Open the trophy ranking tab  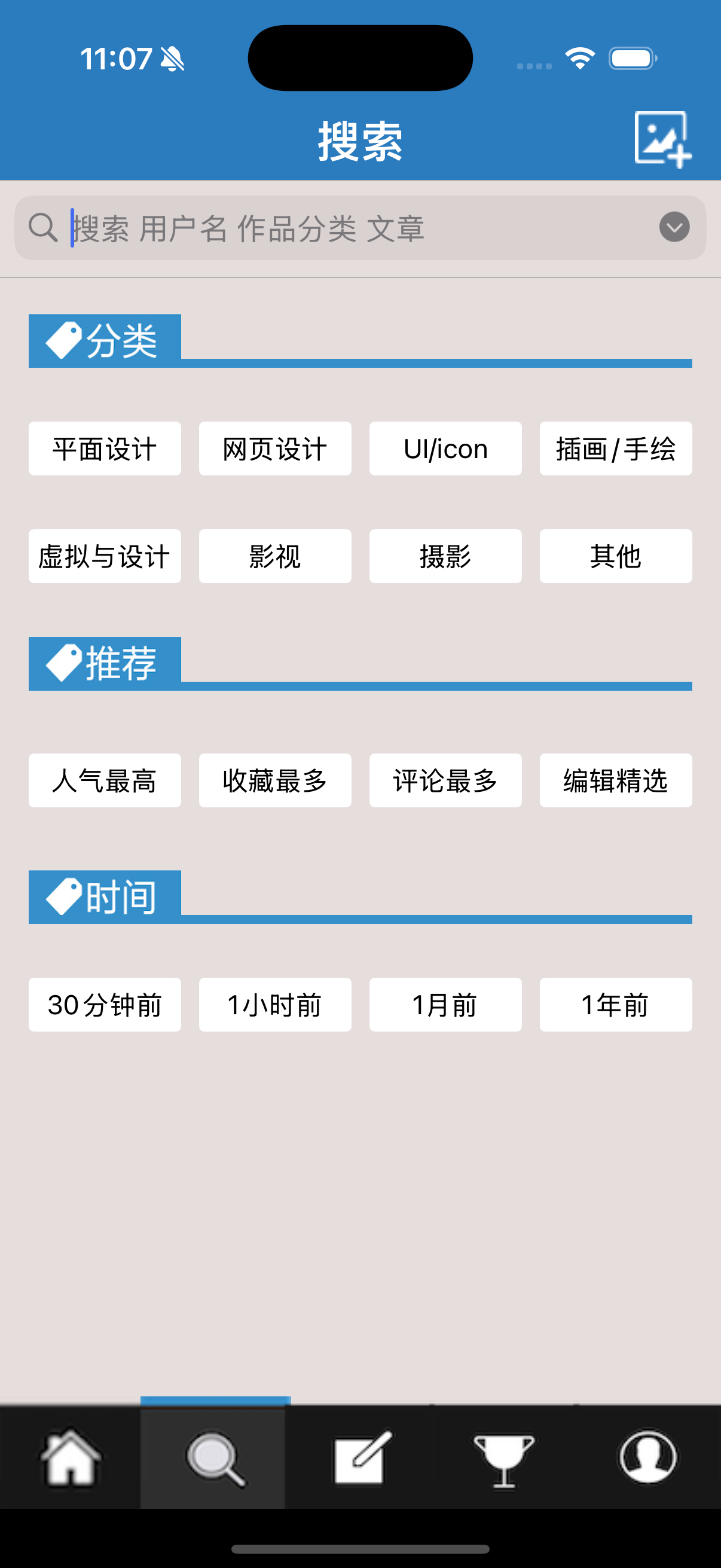coord(504,1457)
